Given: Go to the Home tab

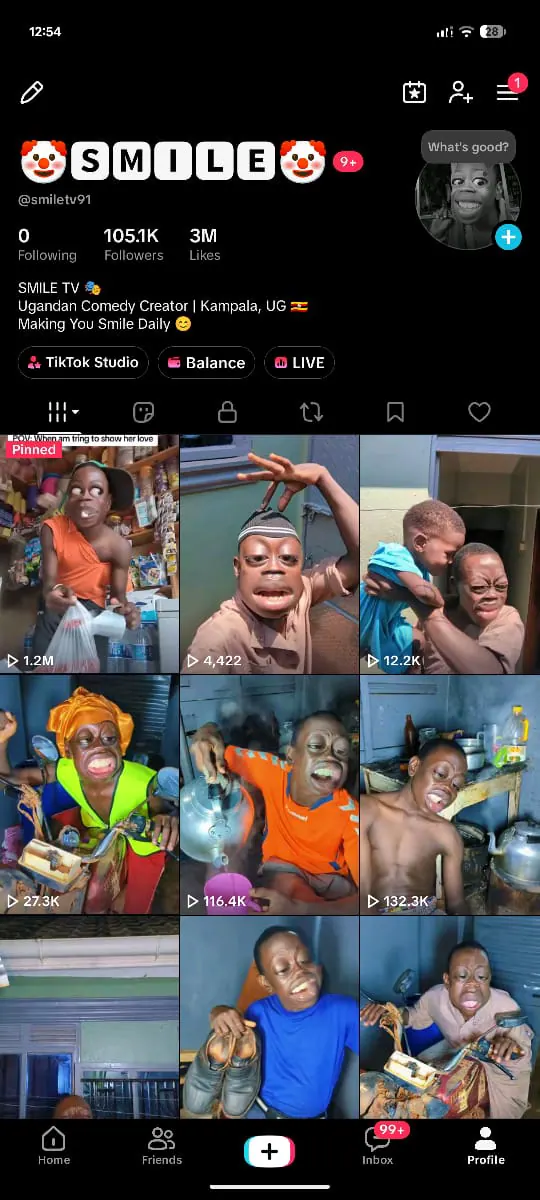Looking at the screenshot, I should click(54, 1145).
